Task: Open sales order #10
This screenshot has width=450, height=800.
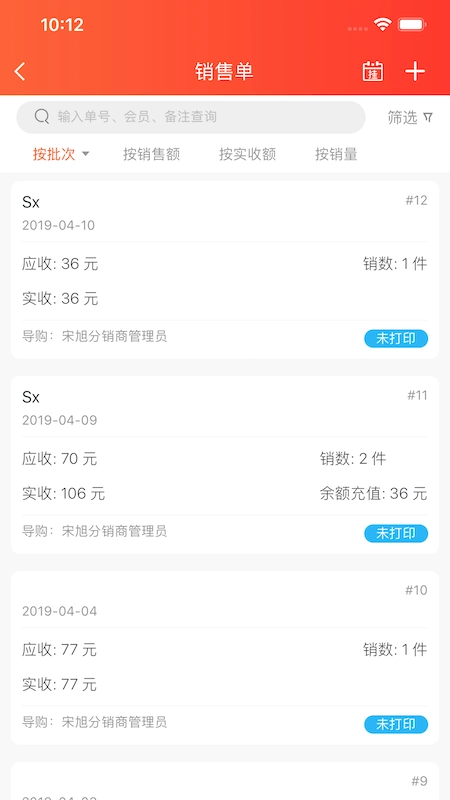Action: point(225,658)
